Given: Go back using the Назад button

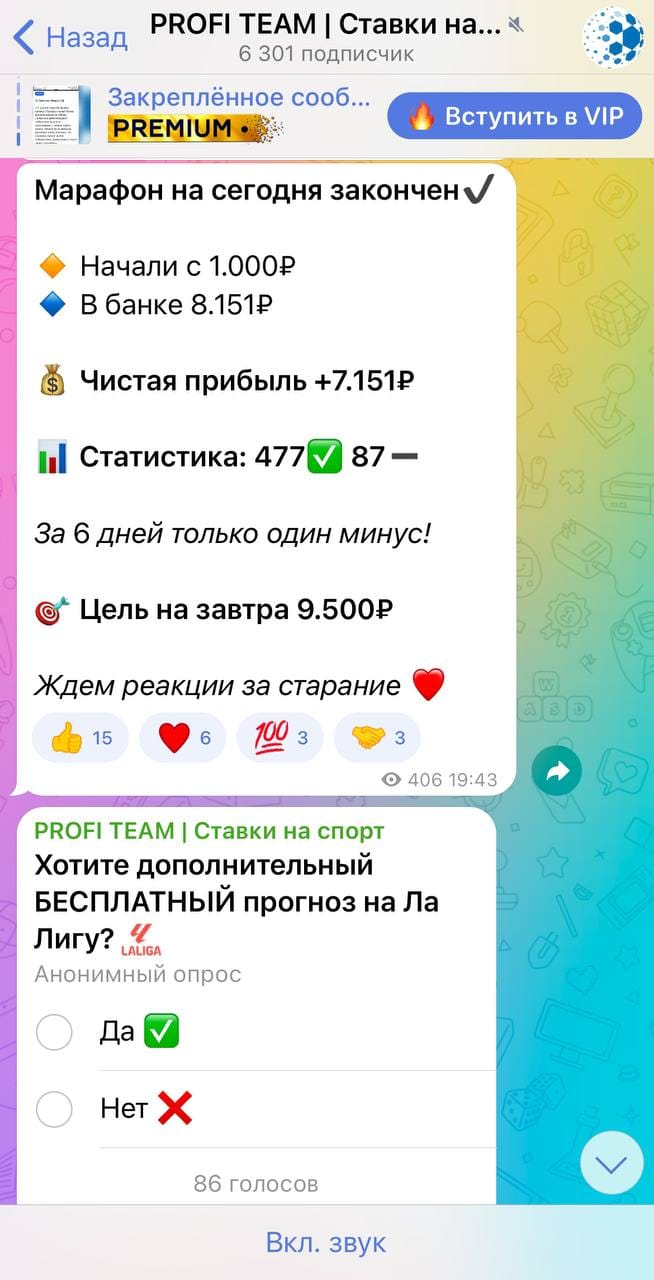Looking at the screenshot, I should 70,38.
